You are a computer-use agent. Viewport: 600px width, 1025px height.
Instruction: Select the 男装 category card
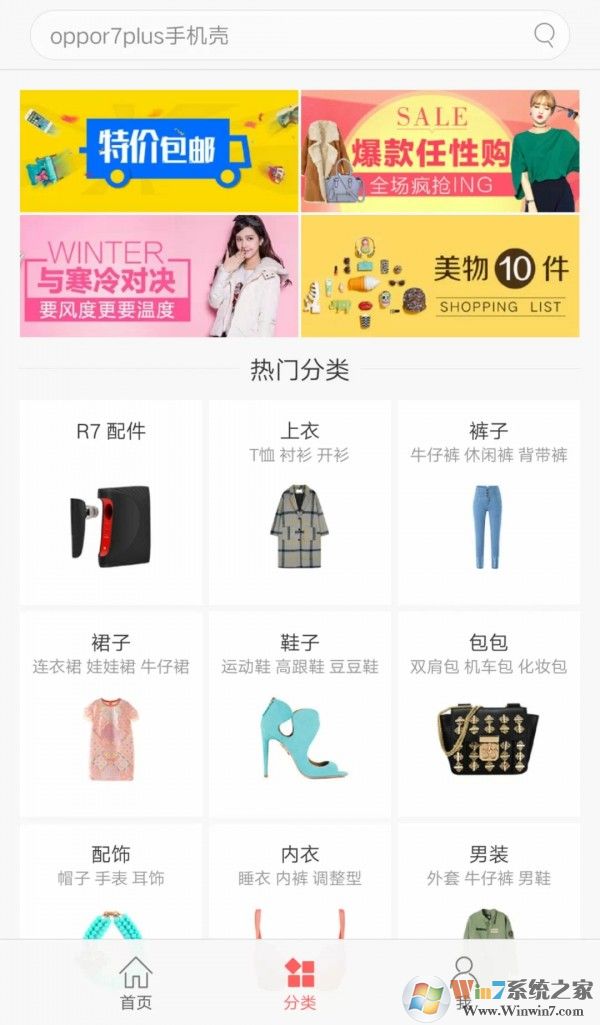click(x=489, y=880)
